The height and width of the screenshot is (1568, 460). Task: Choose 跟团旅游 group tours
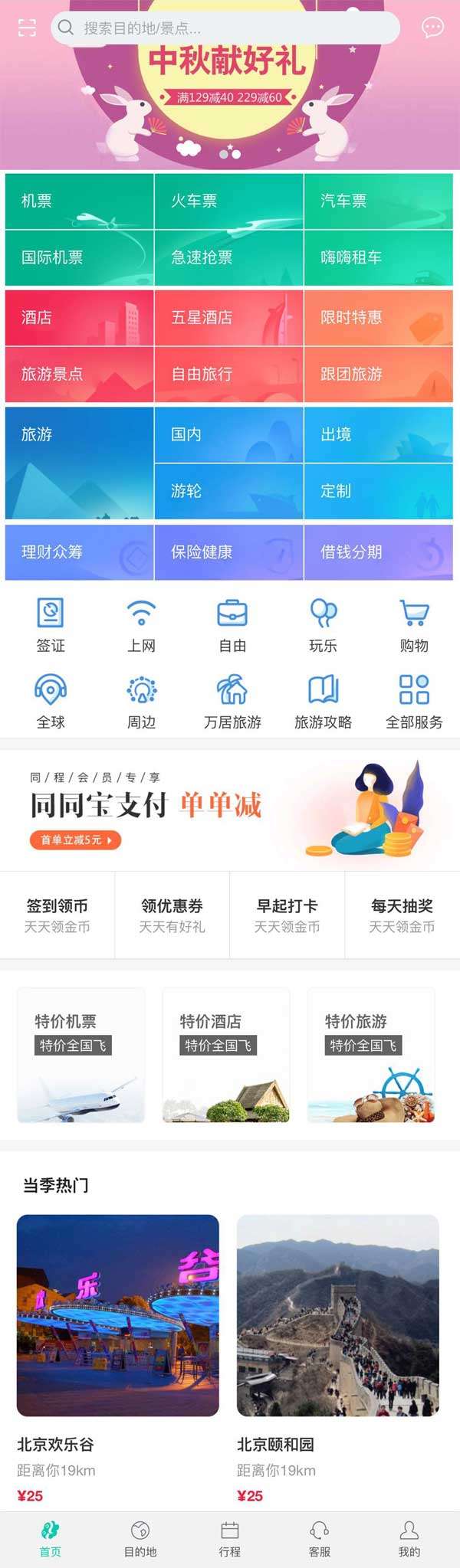(378, 375)
